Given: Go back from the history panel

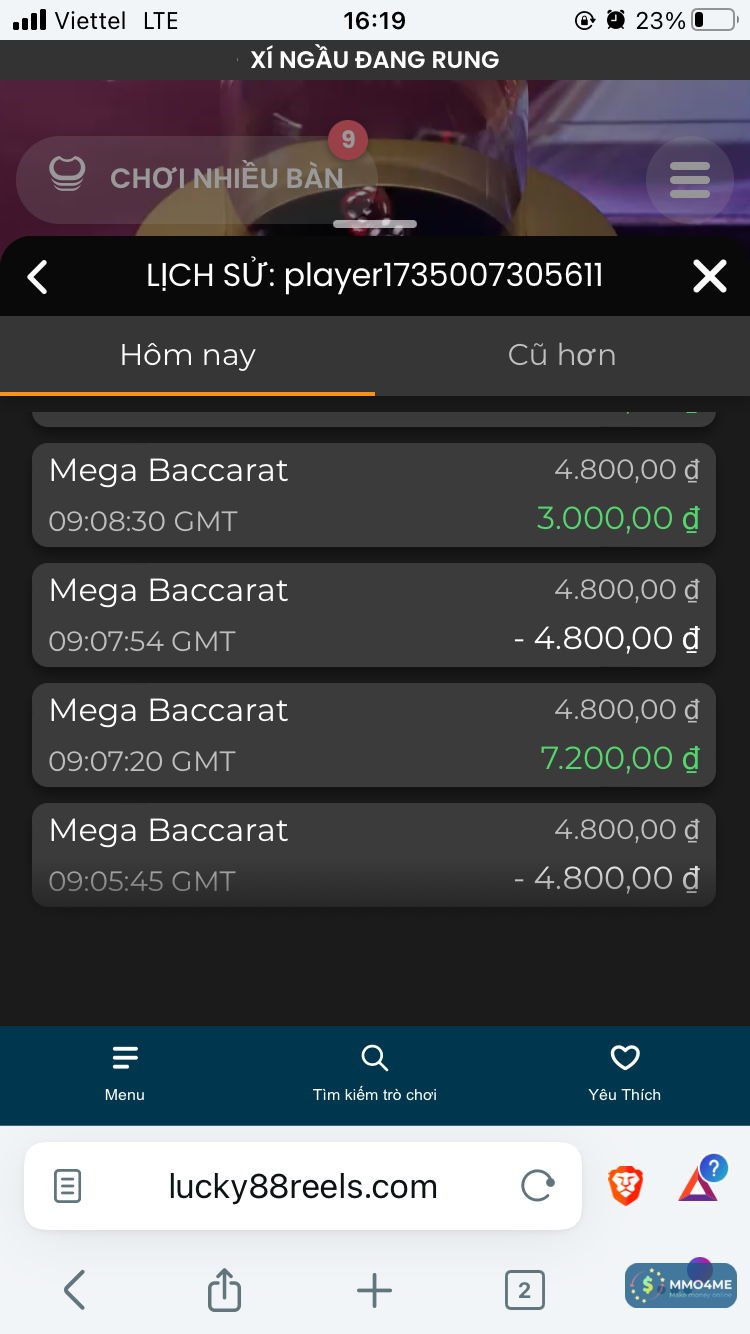Looking at the screenshot, I should coord(38,276).
